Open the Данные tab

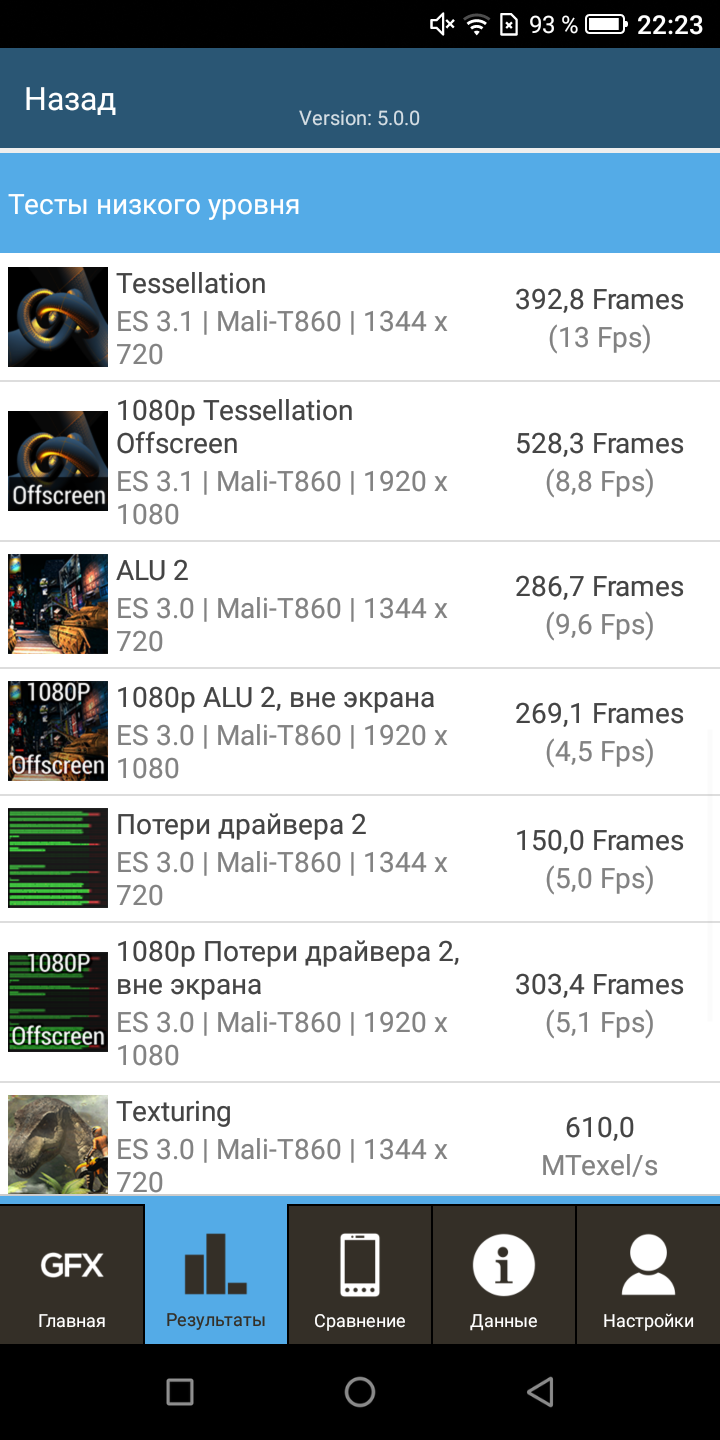pos(504,1274)
